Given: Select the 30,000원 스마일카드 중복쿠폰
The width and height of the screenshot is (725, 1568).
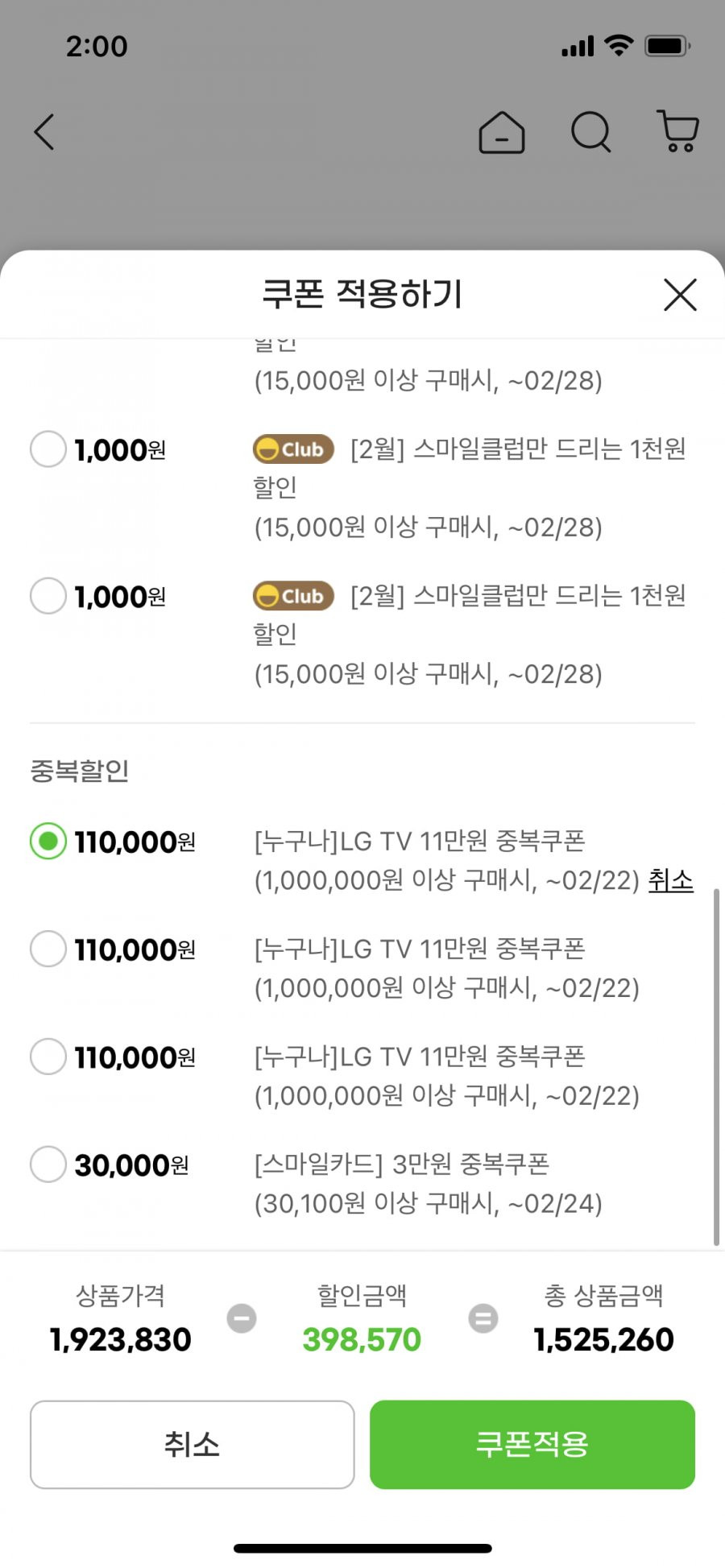Looking at the screenshot, I should [x=48, y=1165].
